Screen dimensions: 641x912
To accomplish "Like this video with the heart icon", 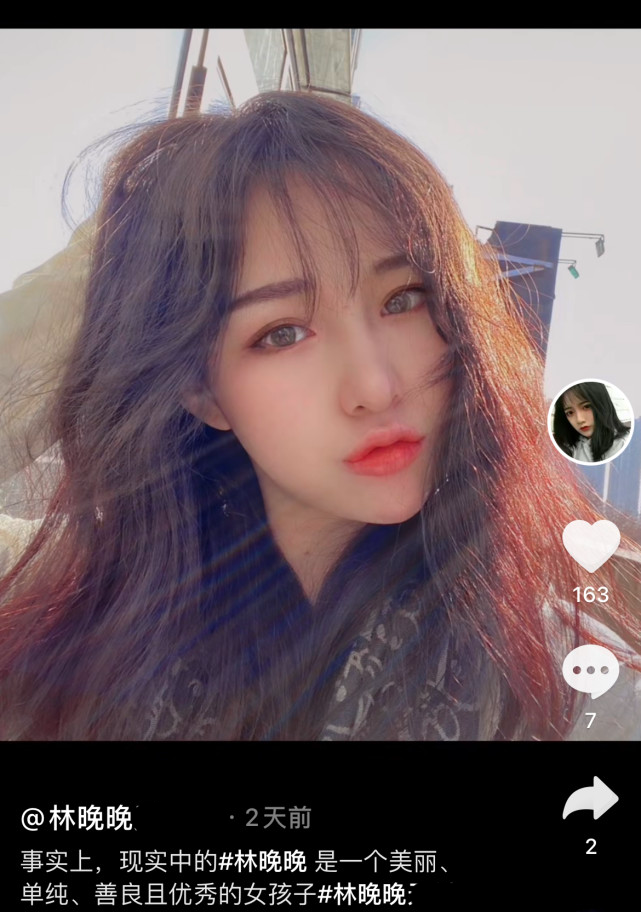I will [591, 546].
